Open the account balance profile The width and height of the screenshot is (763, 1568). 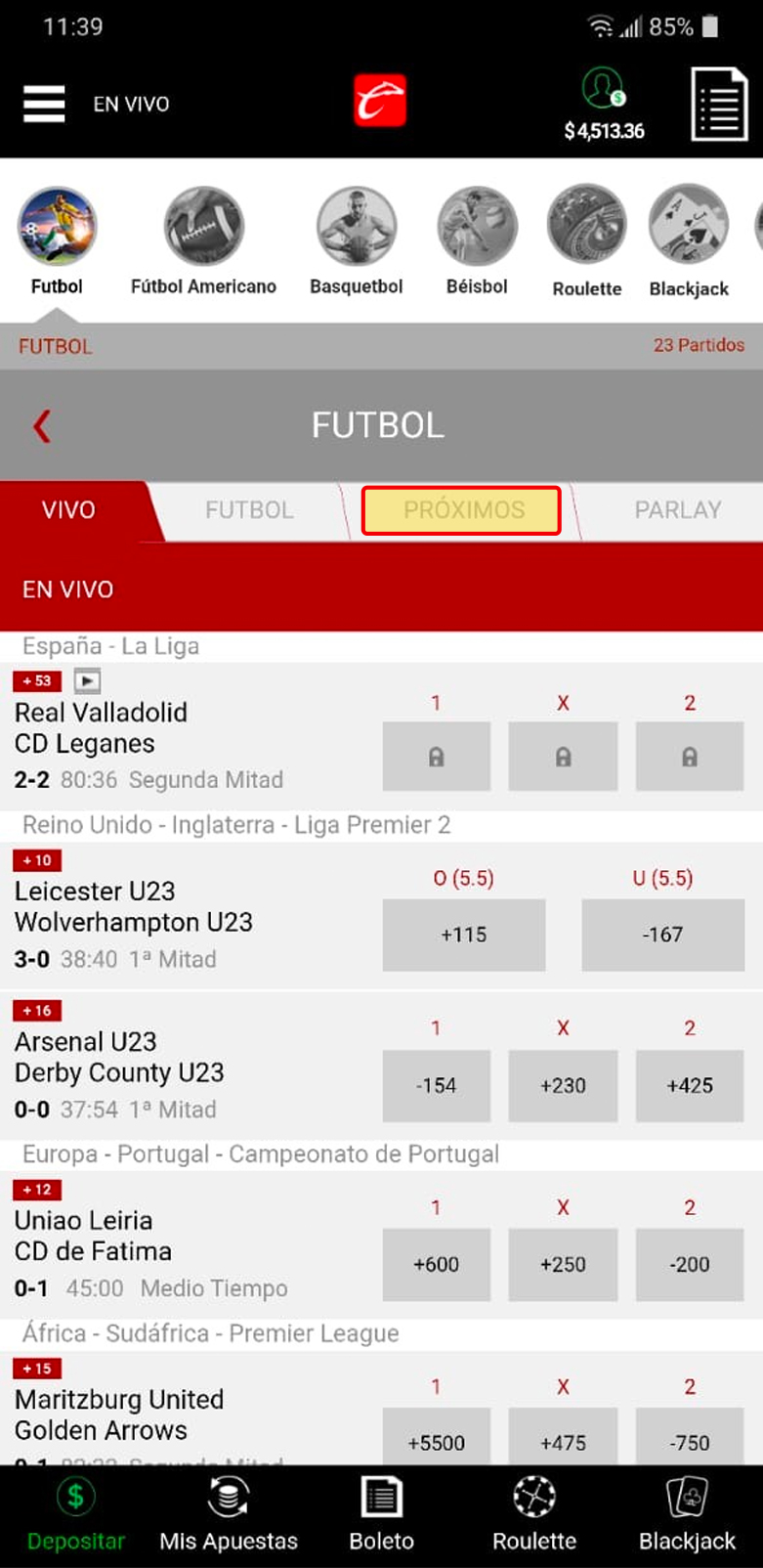(604, 104)
